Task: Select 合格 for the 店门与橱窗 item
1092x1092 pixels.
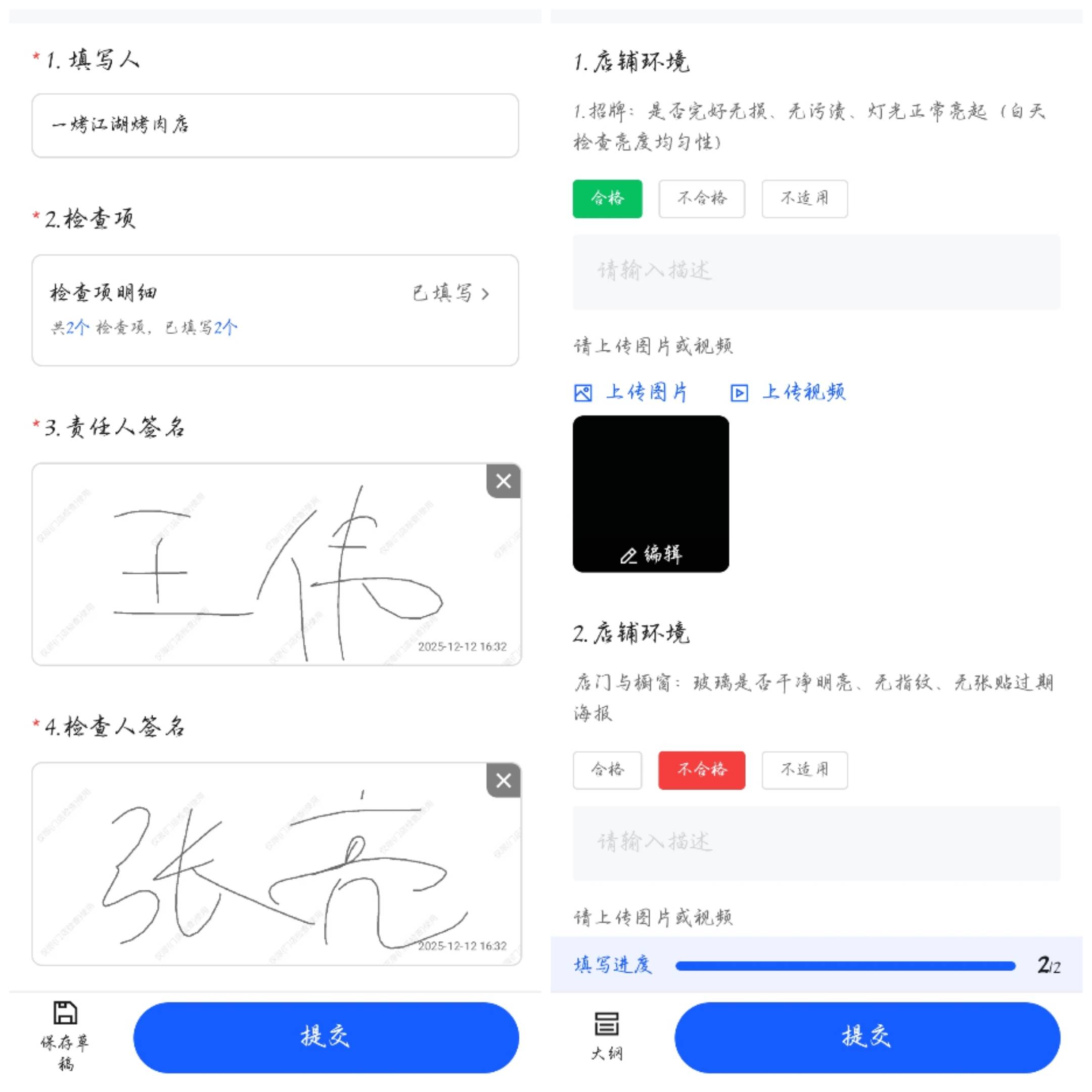Action: tap(607, 770)
